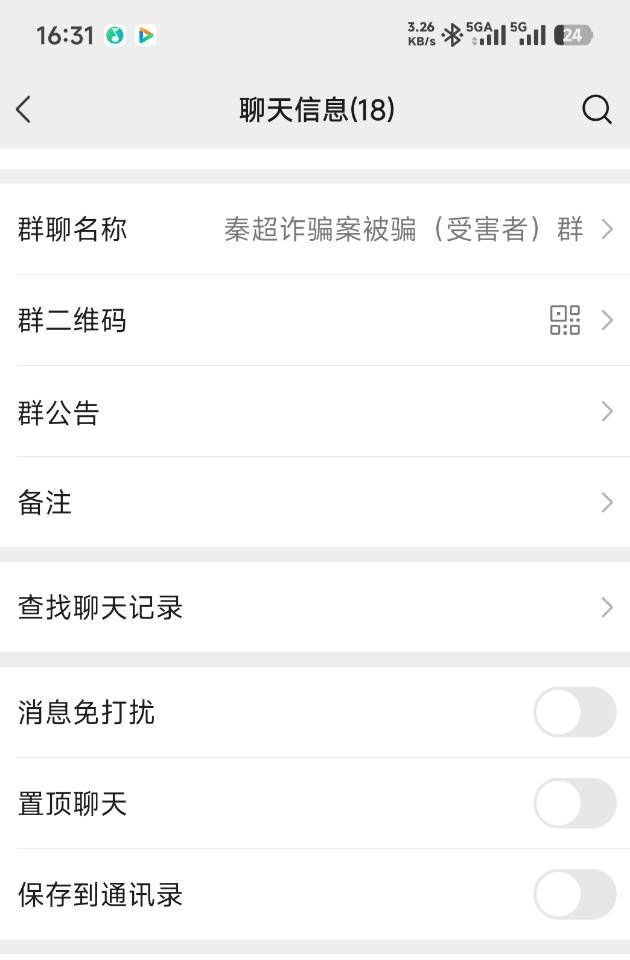Open the 群聊名称 row

[315, 230]
